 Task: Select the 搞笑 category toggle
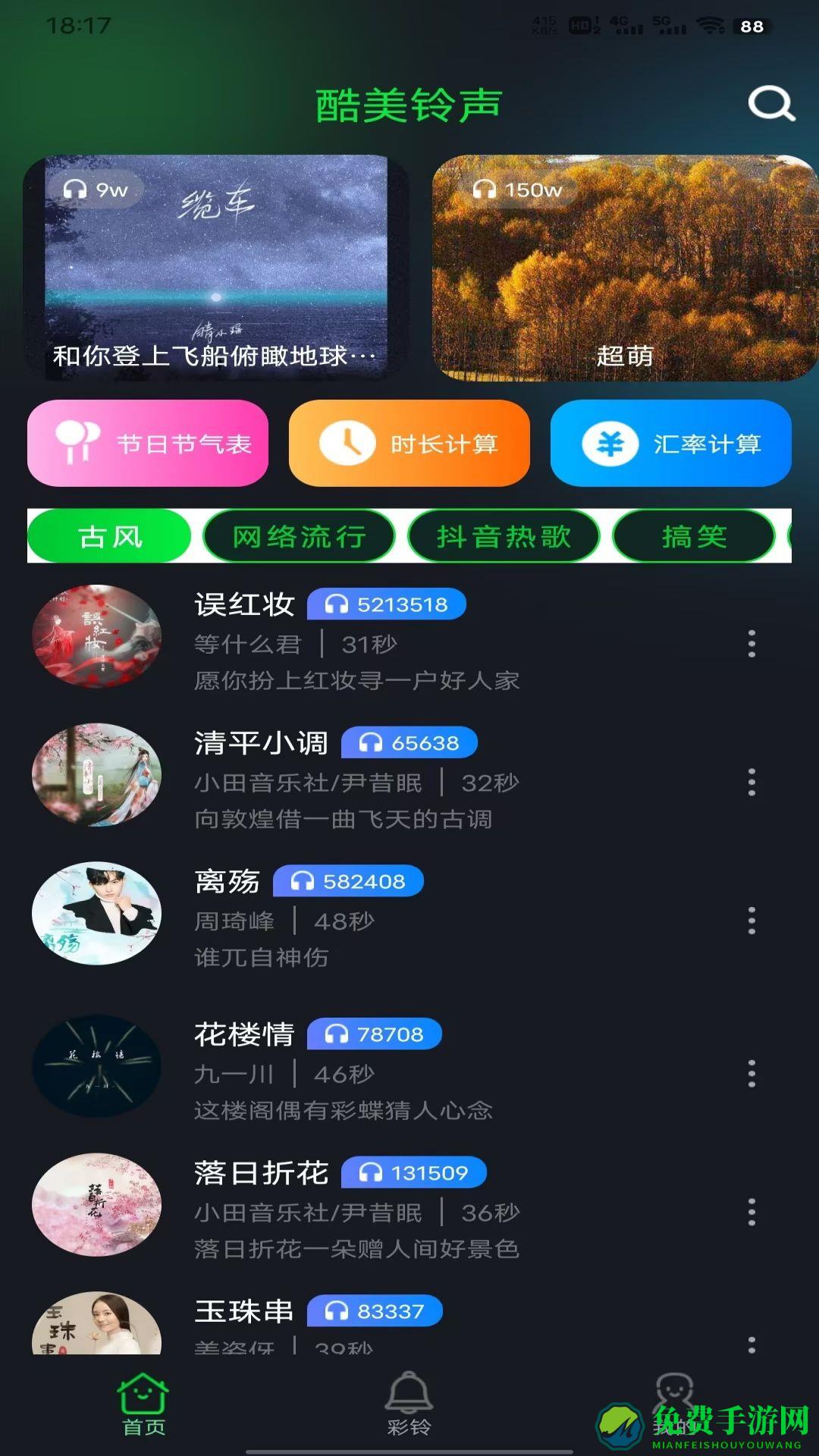pos(692,535)
